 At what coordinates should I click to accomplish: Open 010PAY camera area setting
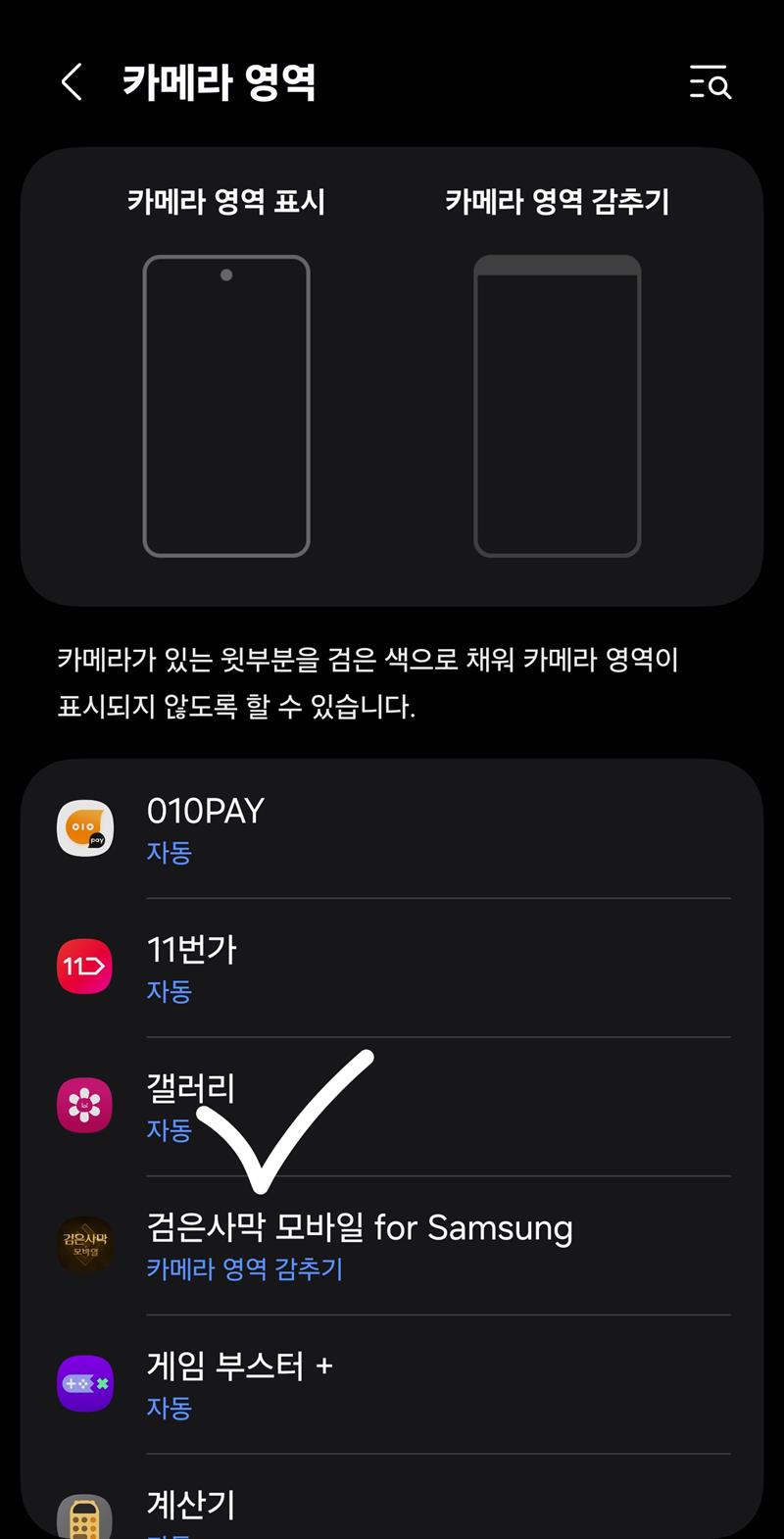(392, 829)
